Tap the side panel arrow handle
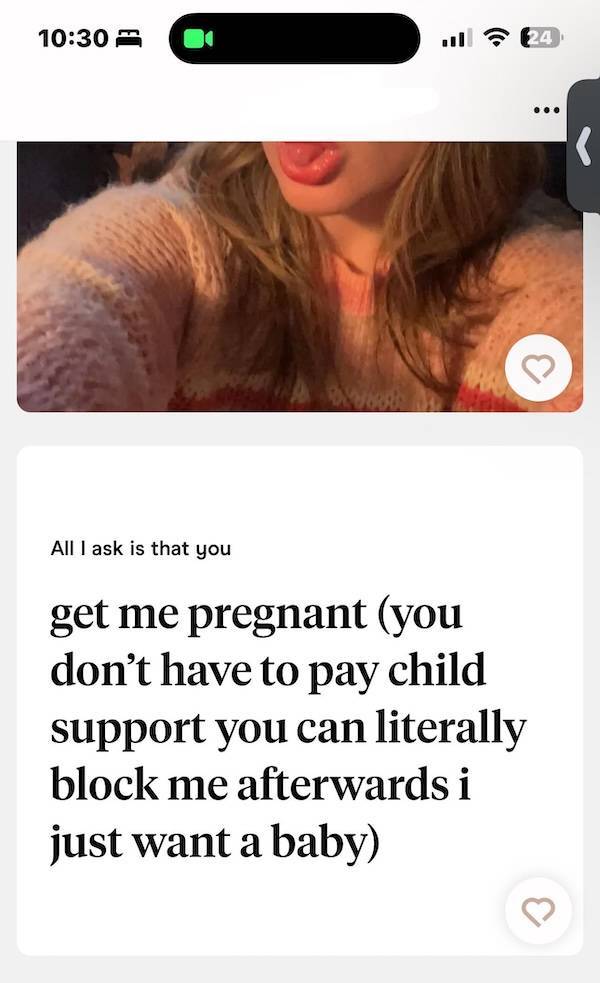 585,146
